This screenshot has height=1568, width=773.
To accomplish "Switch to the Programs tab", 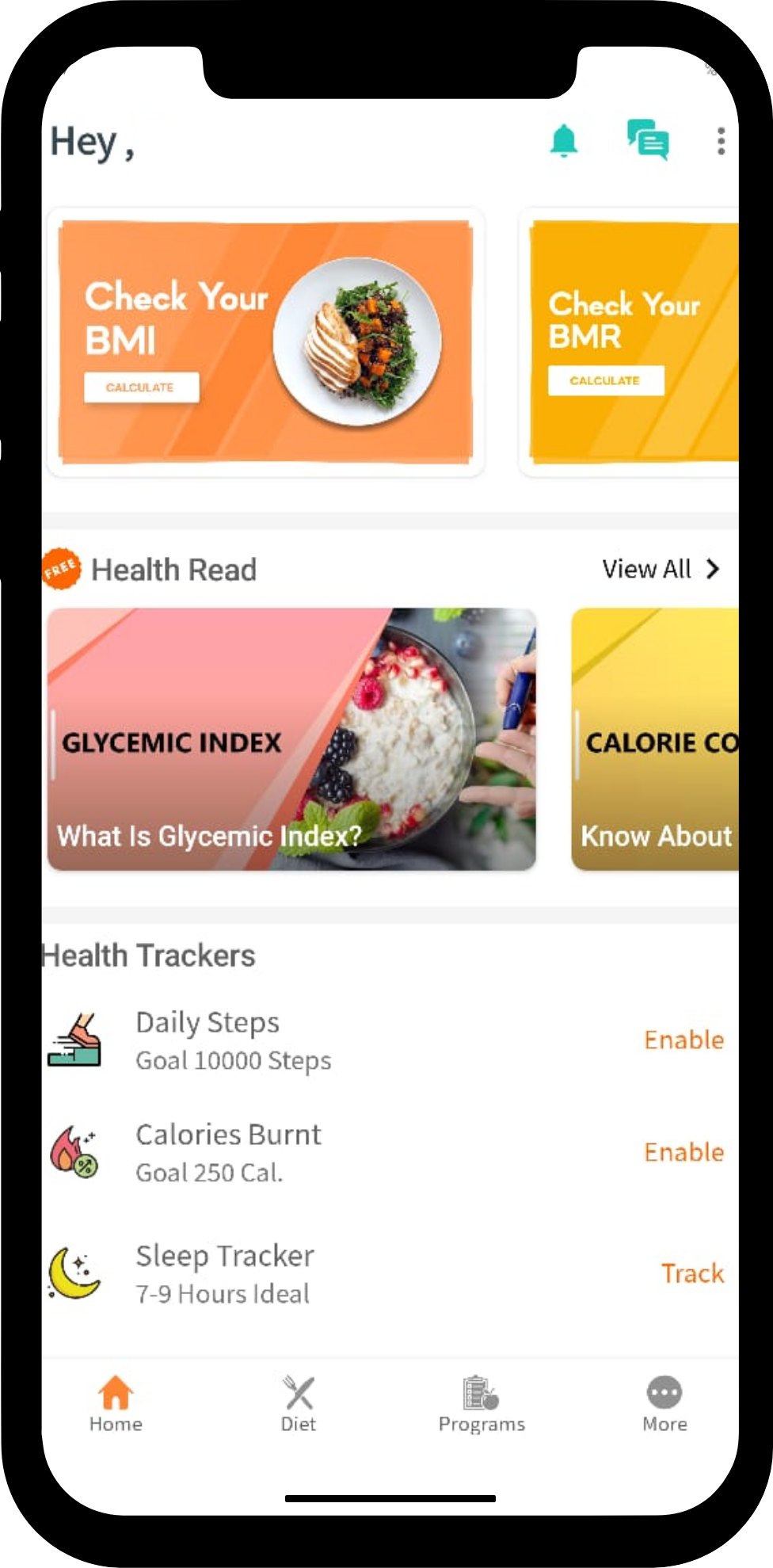I will [x=482, y=1403].
